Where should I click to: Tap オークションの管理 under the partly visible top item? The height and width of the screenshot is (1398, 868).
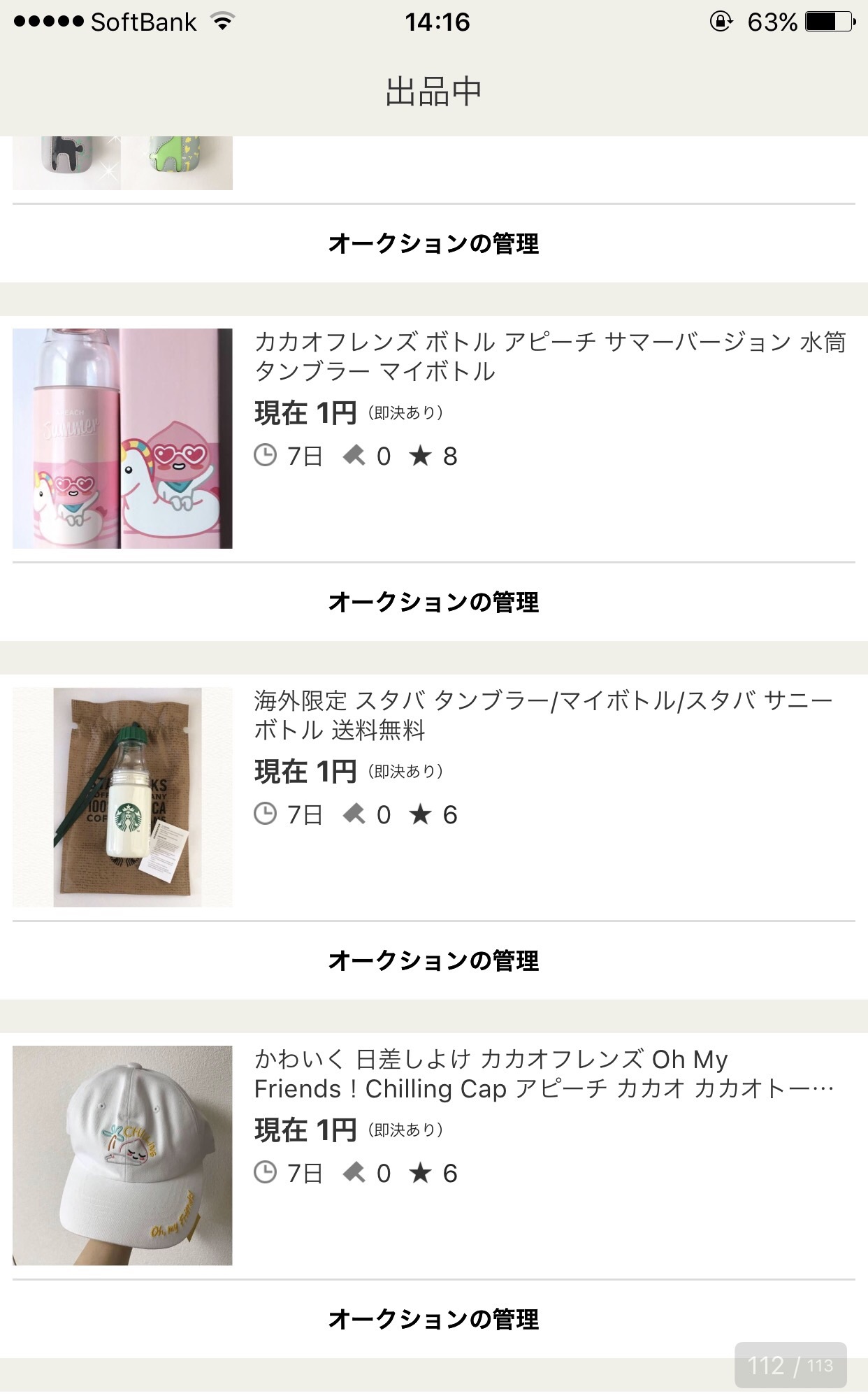pos(434,243)
